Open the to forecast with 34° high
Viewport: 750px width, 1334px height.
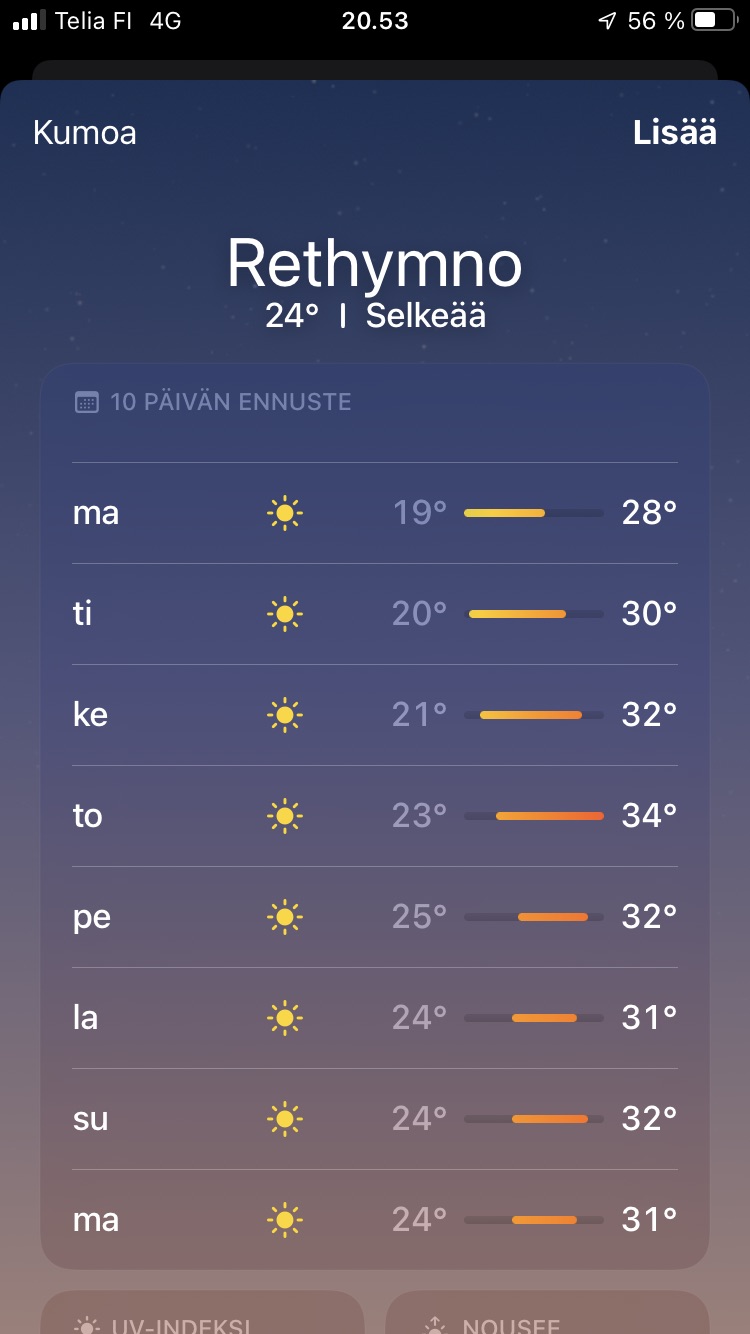point(375,816)
